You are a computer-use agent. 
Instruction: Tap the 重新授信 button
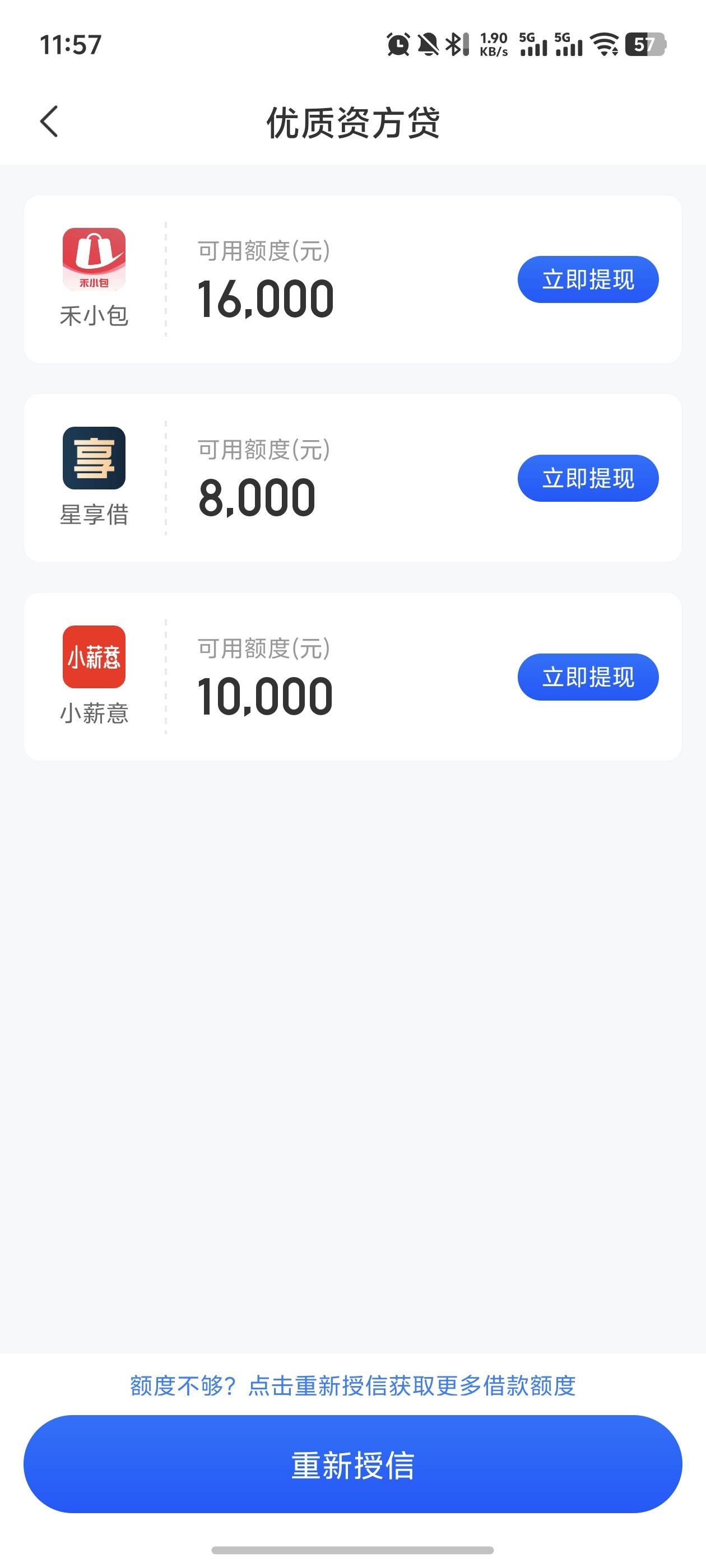pos(352,1464)
